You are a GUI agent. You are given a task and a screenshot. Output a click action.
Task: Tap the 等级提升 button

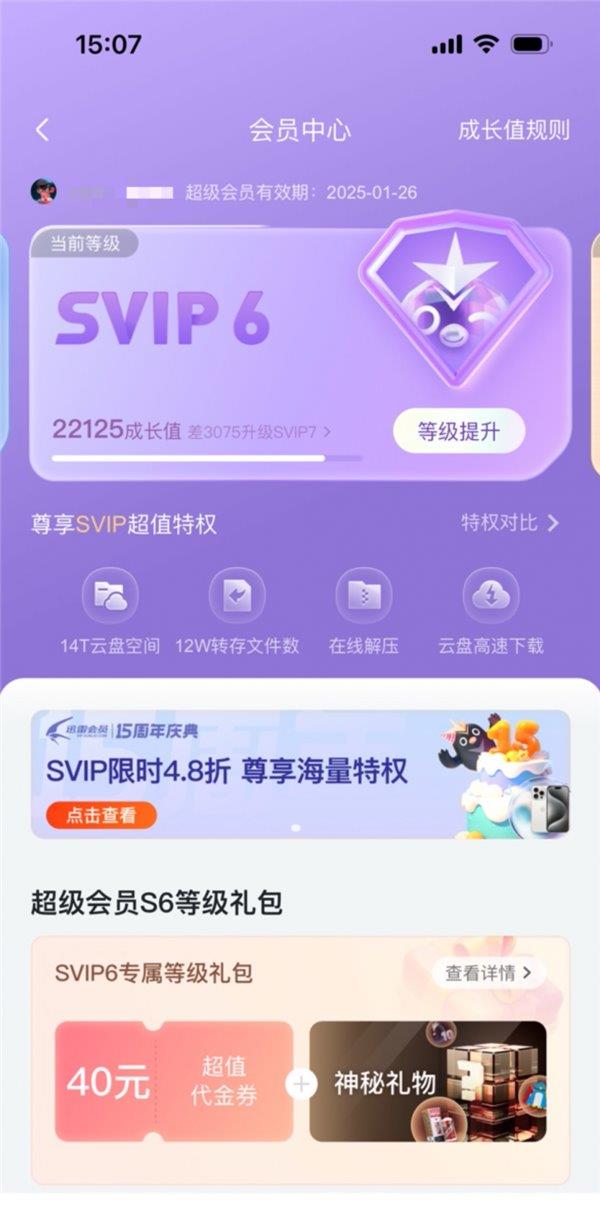click(x=458, y=432)
